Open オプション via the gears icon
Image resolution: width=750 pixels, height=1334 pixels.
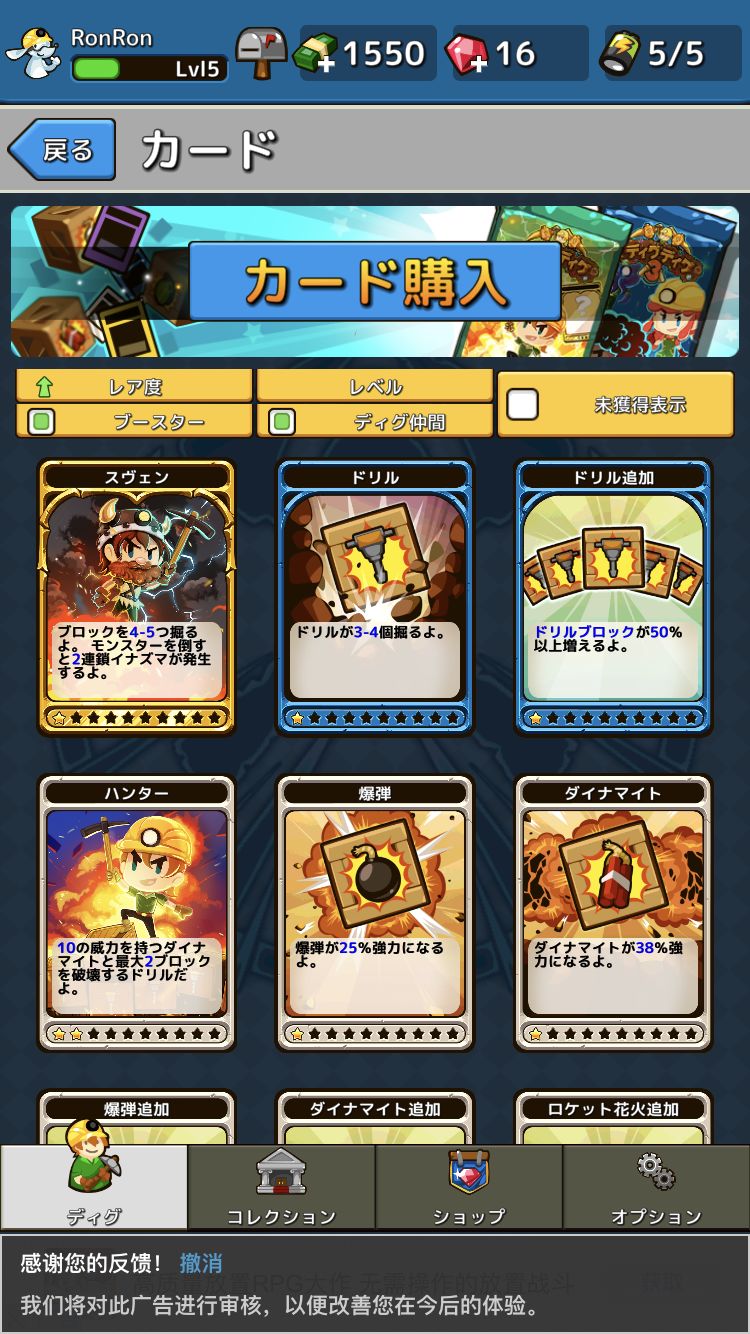click(654, 1185)
